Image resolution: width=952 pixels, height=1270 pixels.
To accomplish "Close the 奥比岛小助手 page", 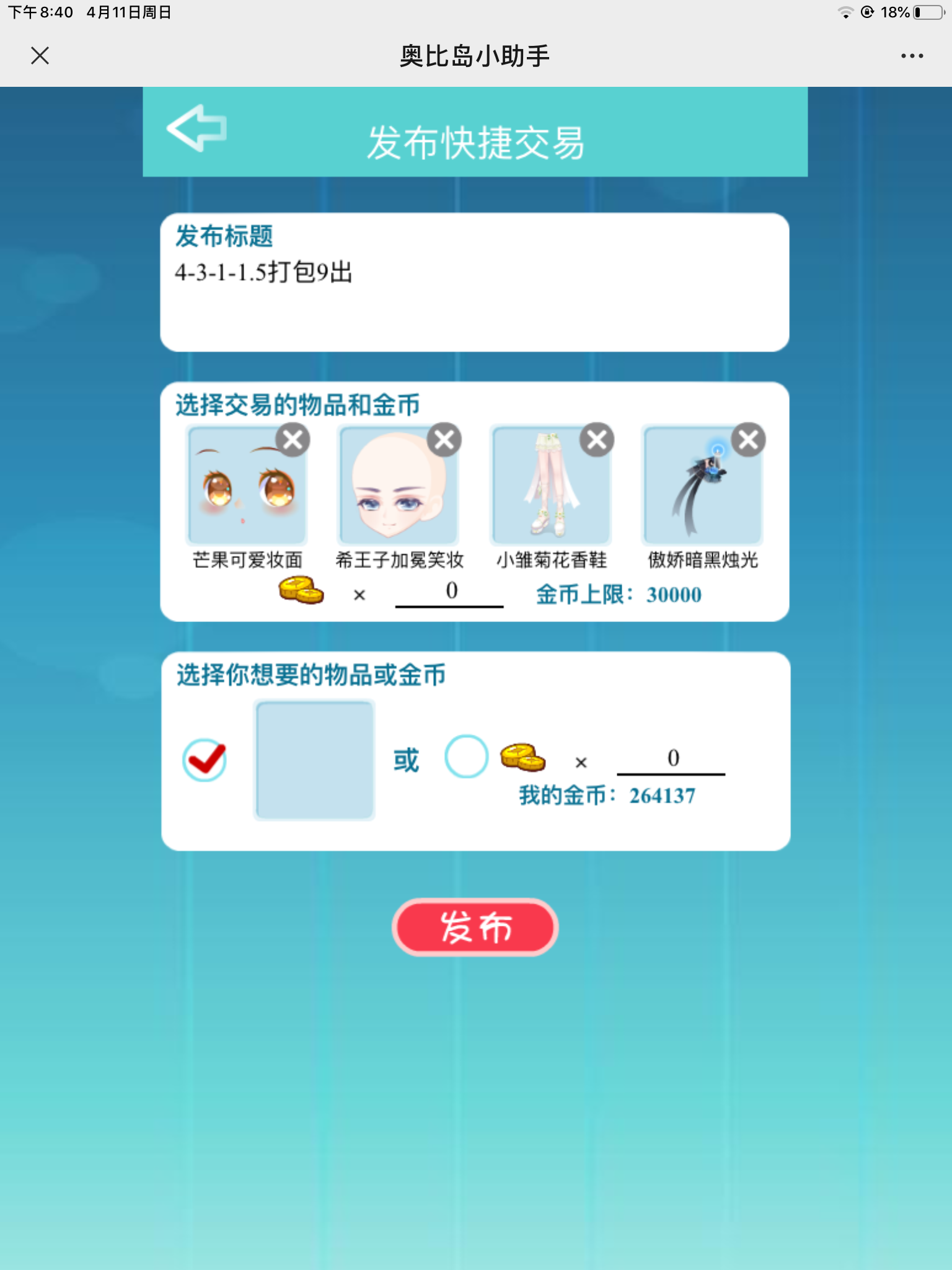I will (x=40, y=56).
